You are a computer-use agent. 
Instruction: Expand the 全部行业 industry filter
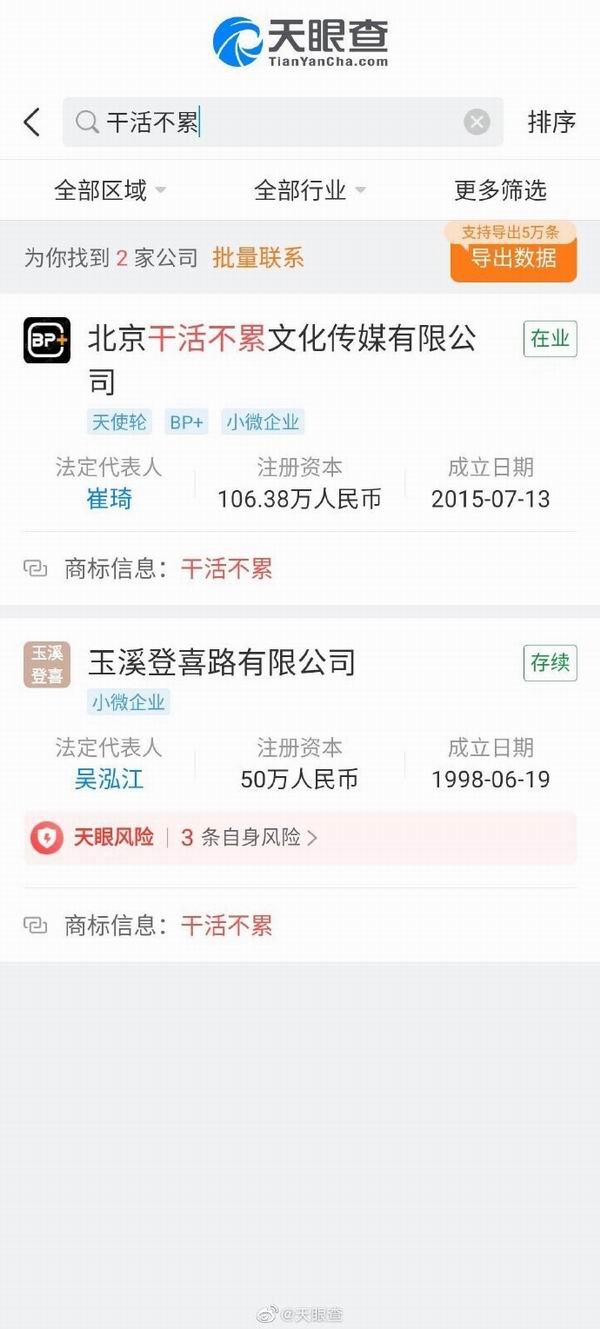(x=310, y=190)
